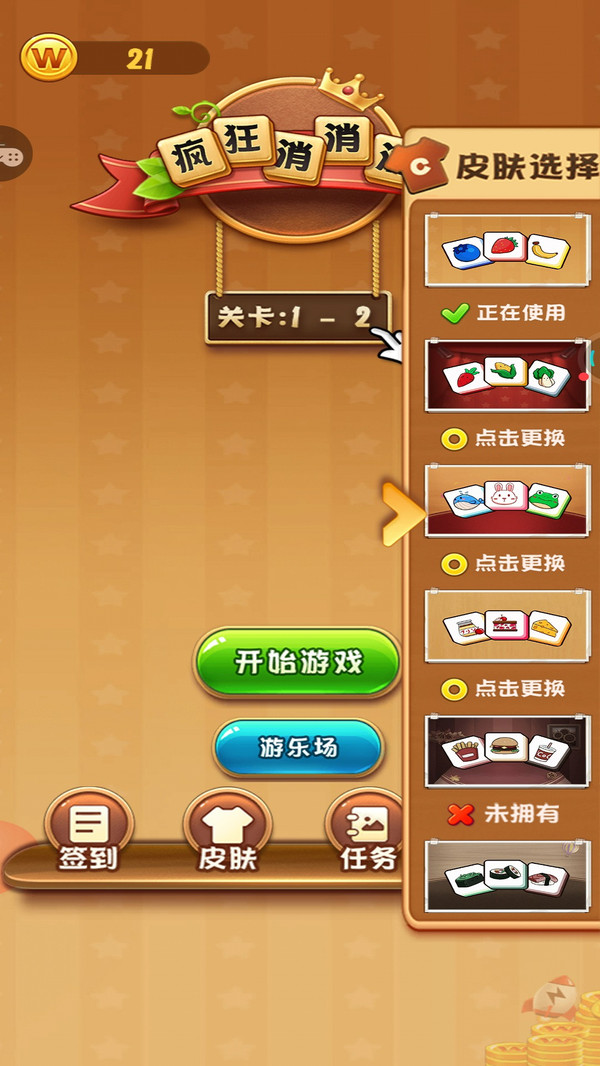Open the gamepad icon on left edge

tap(12, 156)
